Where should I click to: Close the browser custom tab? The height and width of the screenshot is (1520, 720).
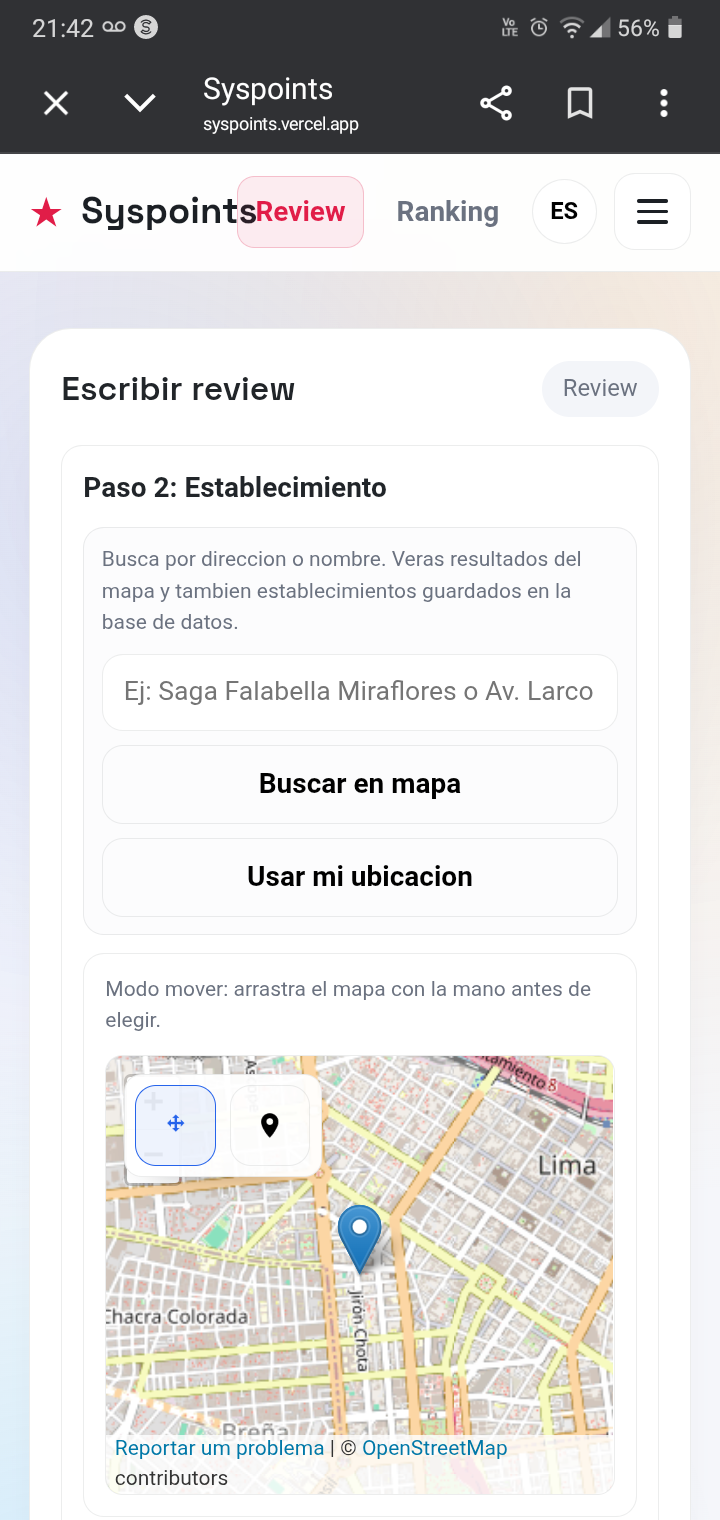56,103
